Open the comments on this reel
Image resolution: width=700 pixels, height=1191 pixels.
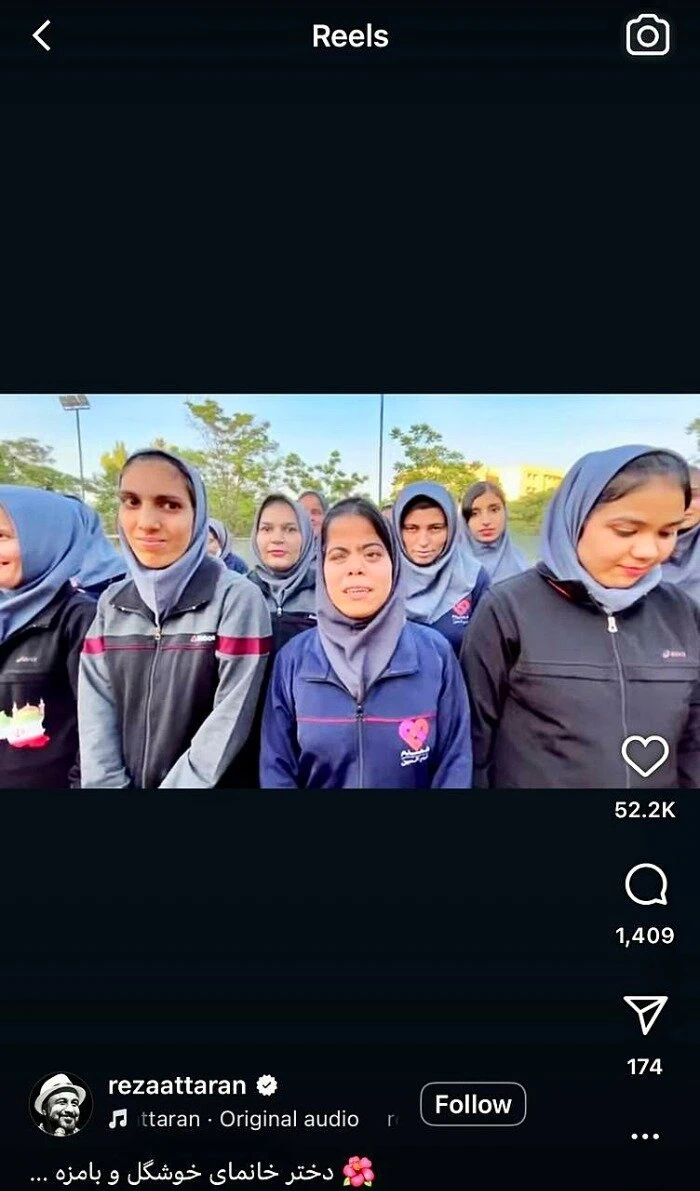(x=645, y=885)
